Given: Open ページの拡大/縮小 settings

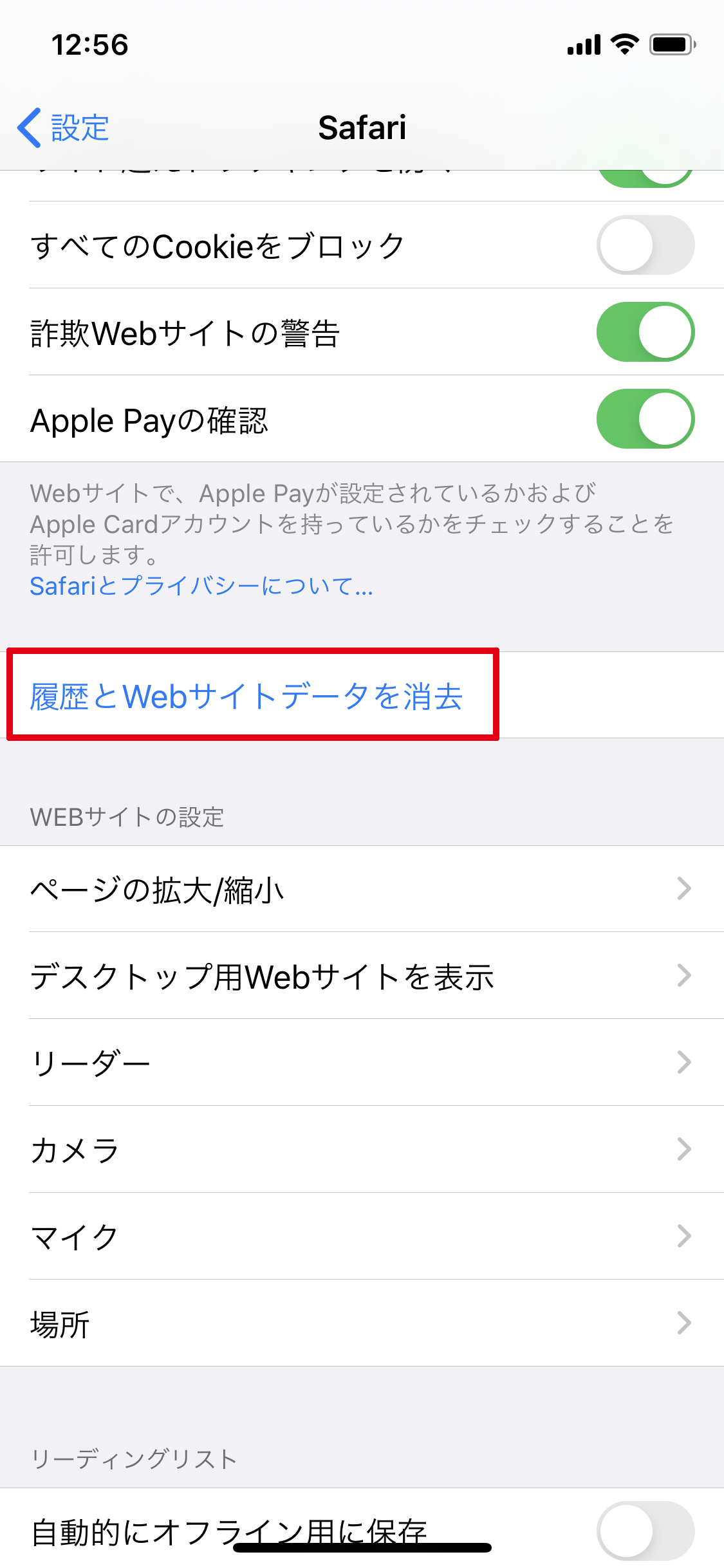Looking at the screenshot, I should click(x=362, y=890).
